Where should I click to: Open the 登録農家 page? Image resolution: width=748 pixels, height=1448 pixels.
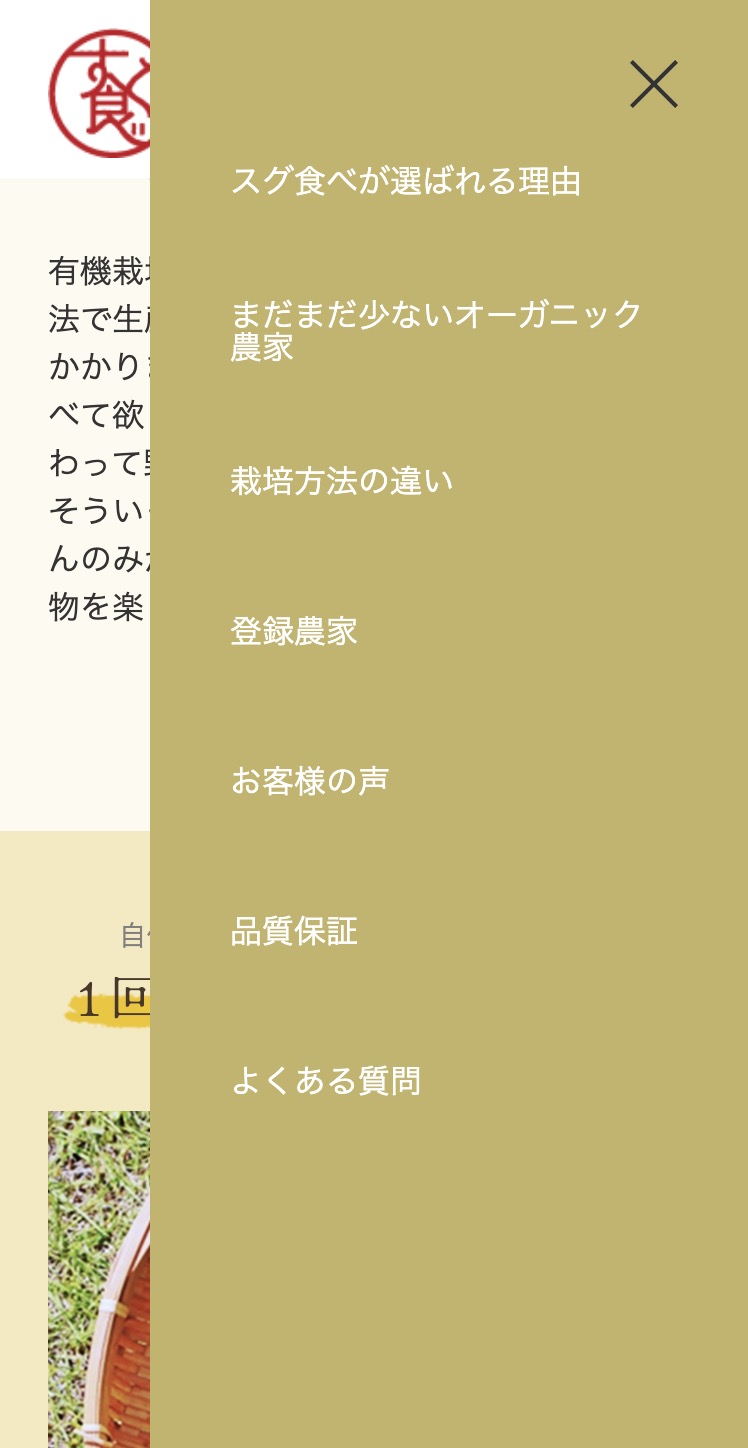294,631
